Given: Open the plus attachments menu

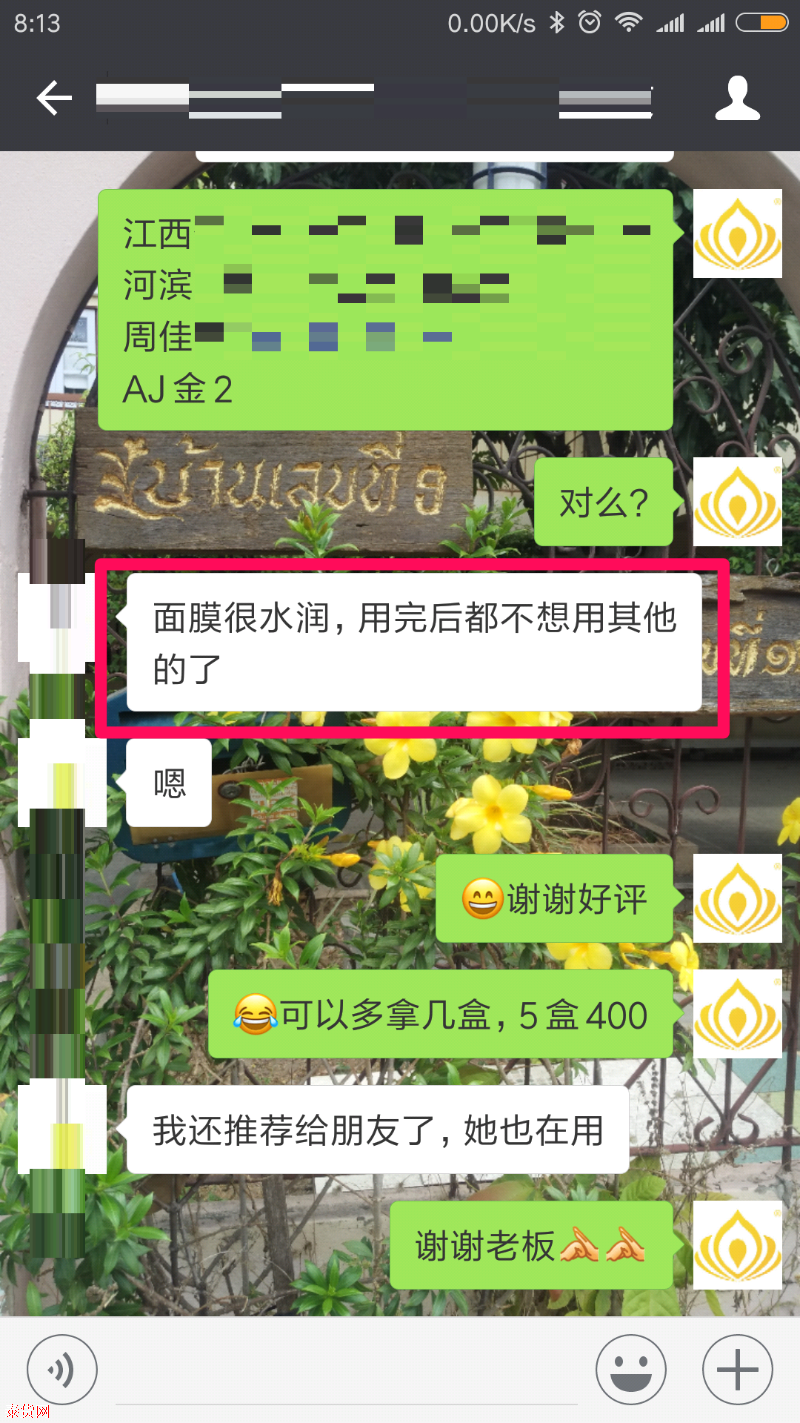Looking at the screenshot, I should pos(738,1370).
